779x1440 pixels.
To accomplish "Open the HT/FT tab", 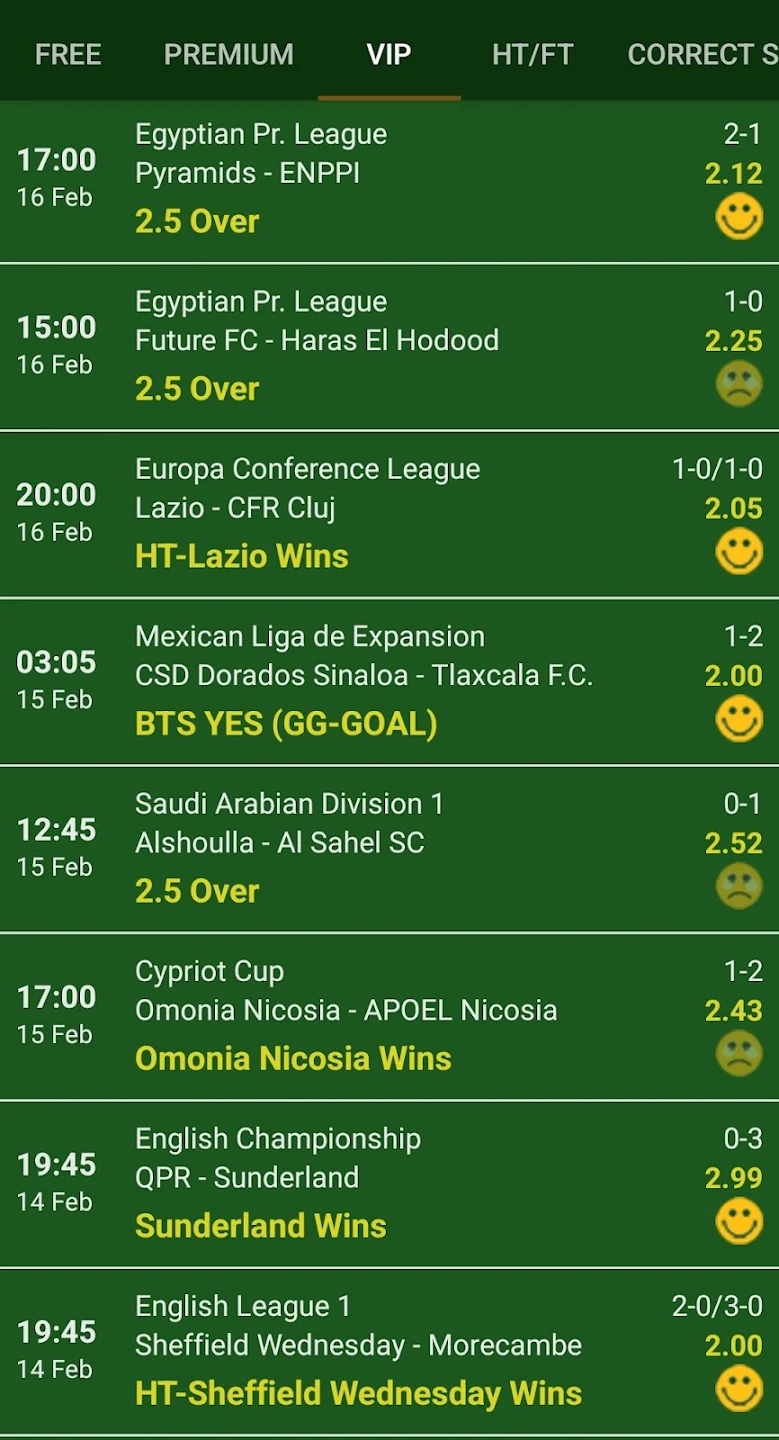I will [x=533, y=54].
